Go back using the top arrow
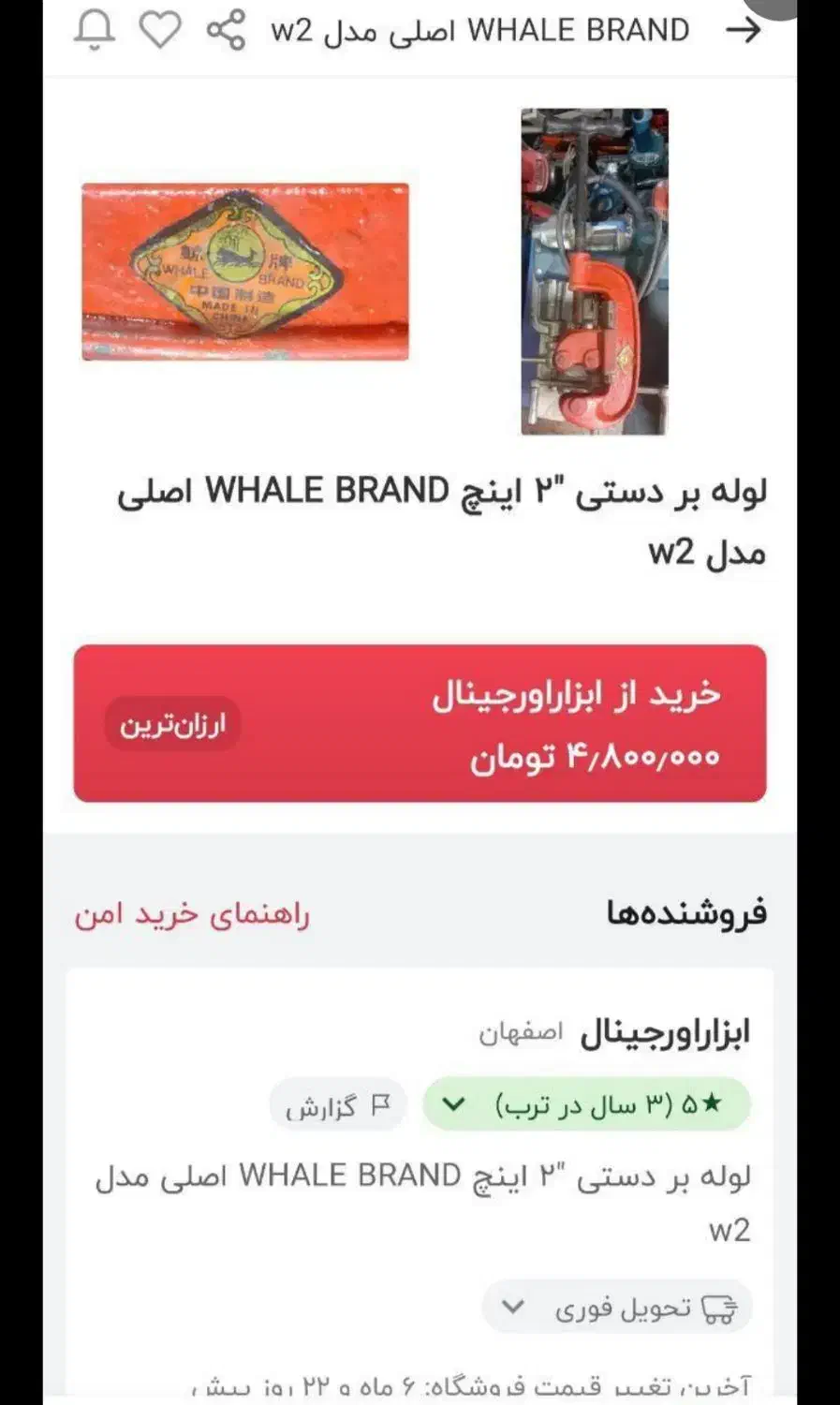The width and height of the screenshot is (840, 1405). (x=744, y=30)
